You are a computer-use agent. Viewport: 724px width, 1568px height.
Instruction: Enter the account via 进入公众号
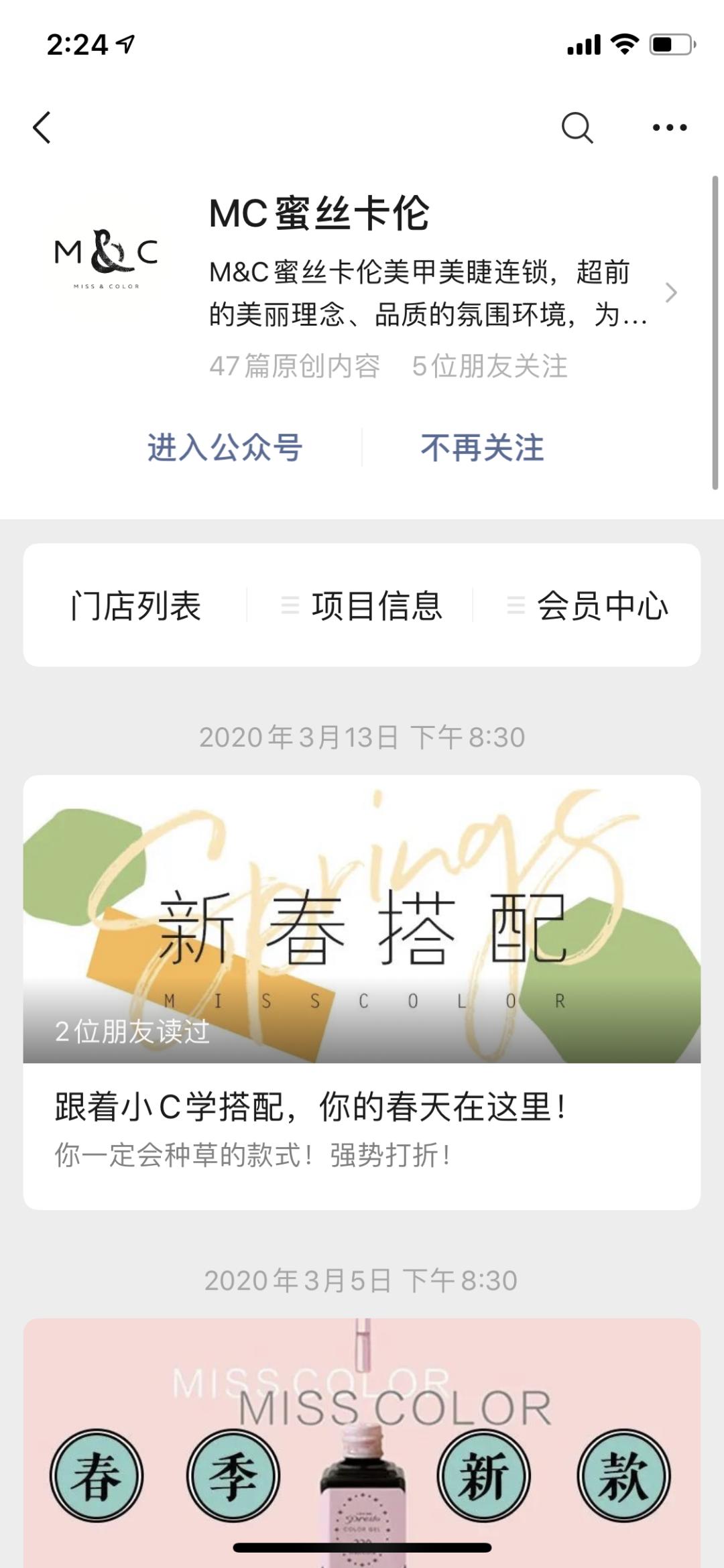(225, 448)
